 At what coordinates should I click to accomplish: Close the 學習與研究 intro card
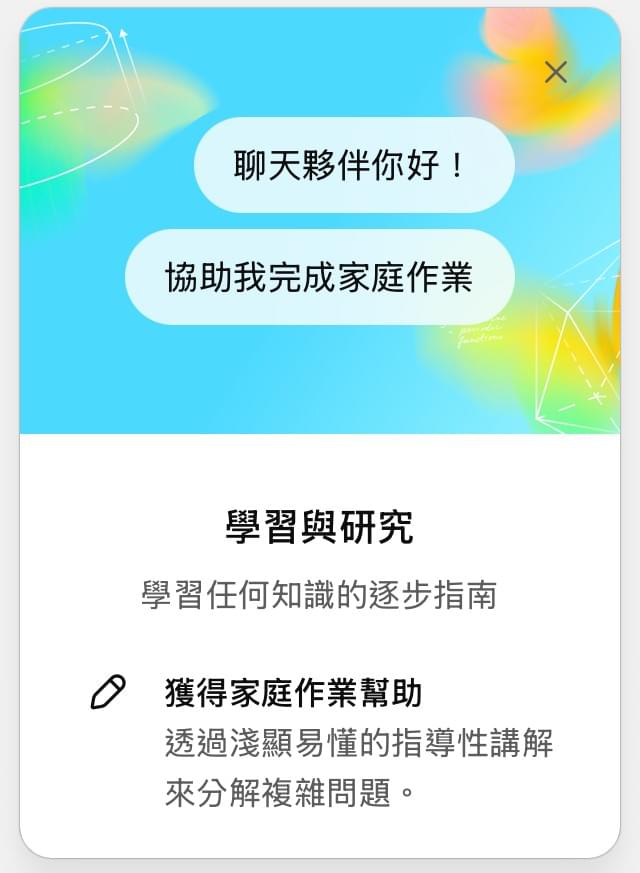[556, 72]
